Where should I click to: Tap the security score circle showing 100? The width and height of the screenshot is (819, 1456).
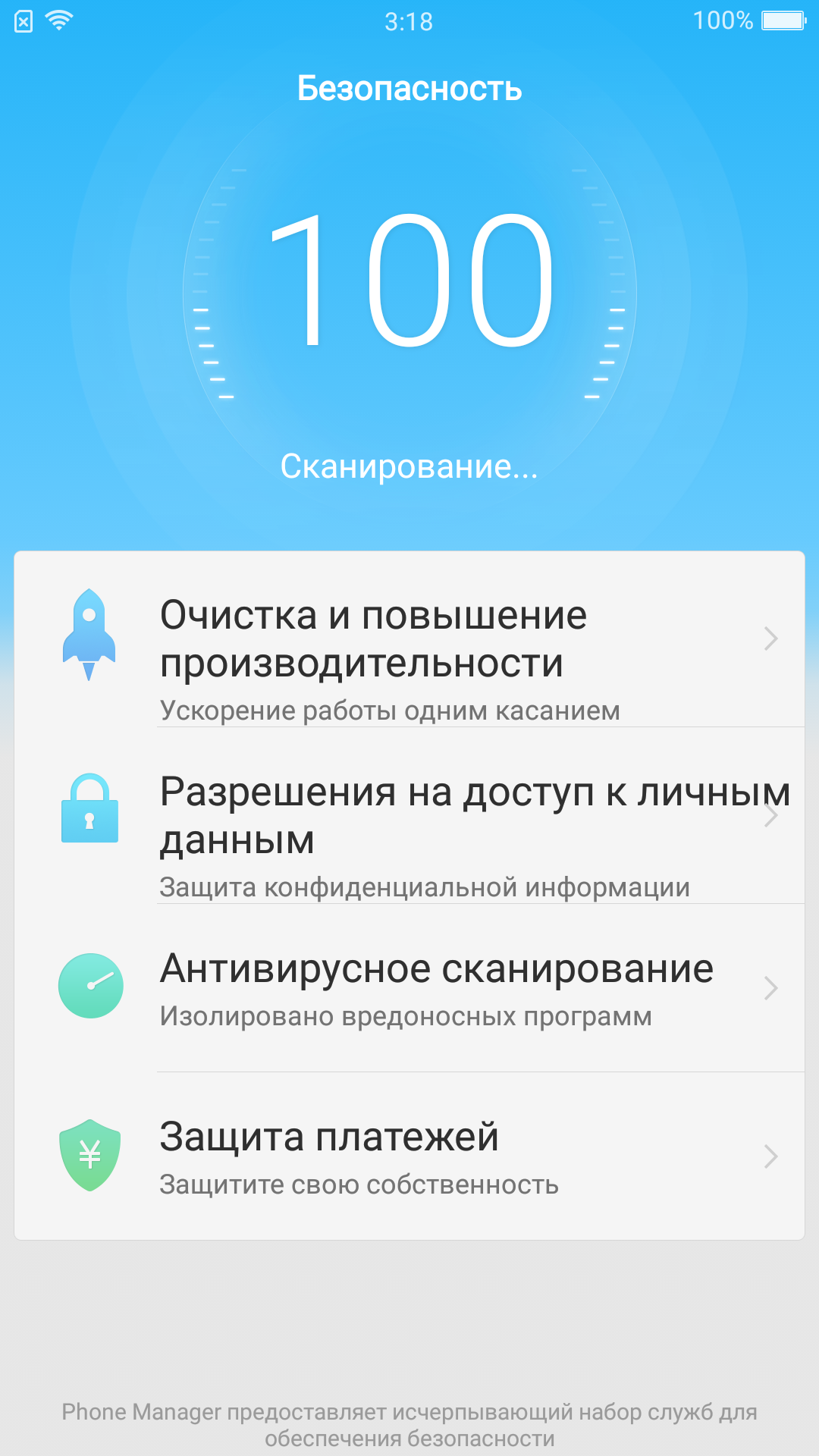click(x=409, y=293)
